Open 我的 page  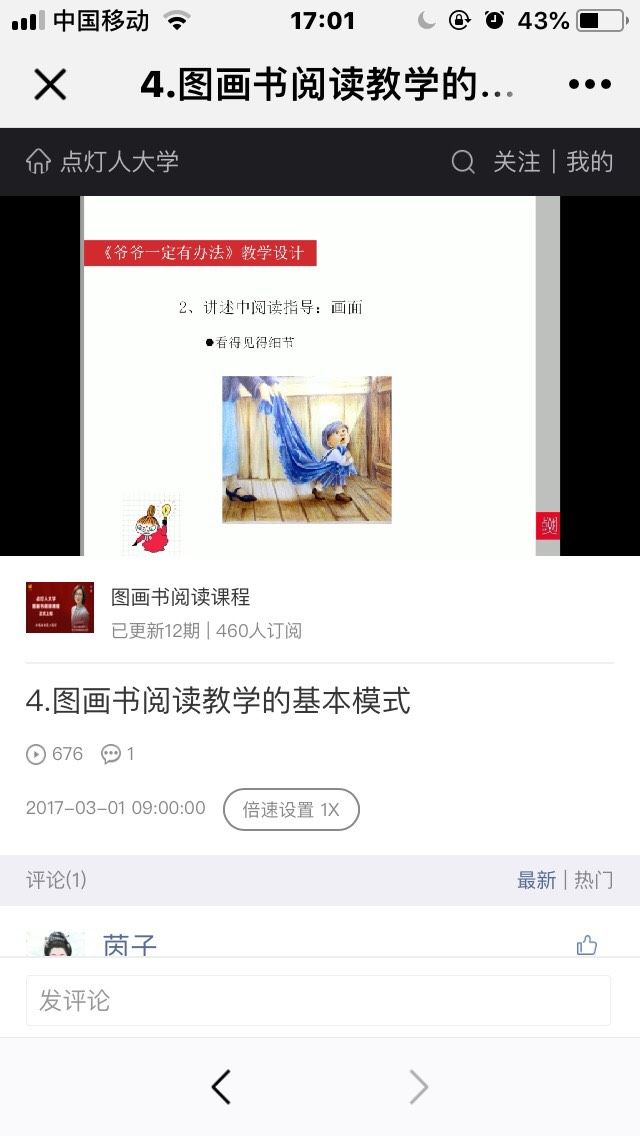[x=589, y=162]
